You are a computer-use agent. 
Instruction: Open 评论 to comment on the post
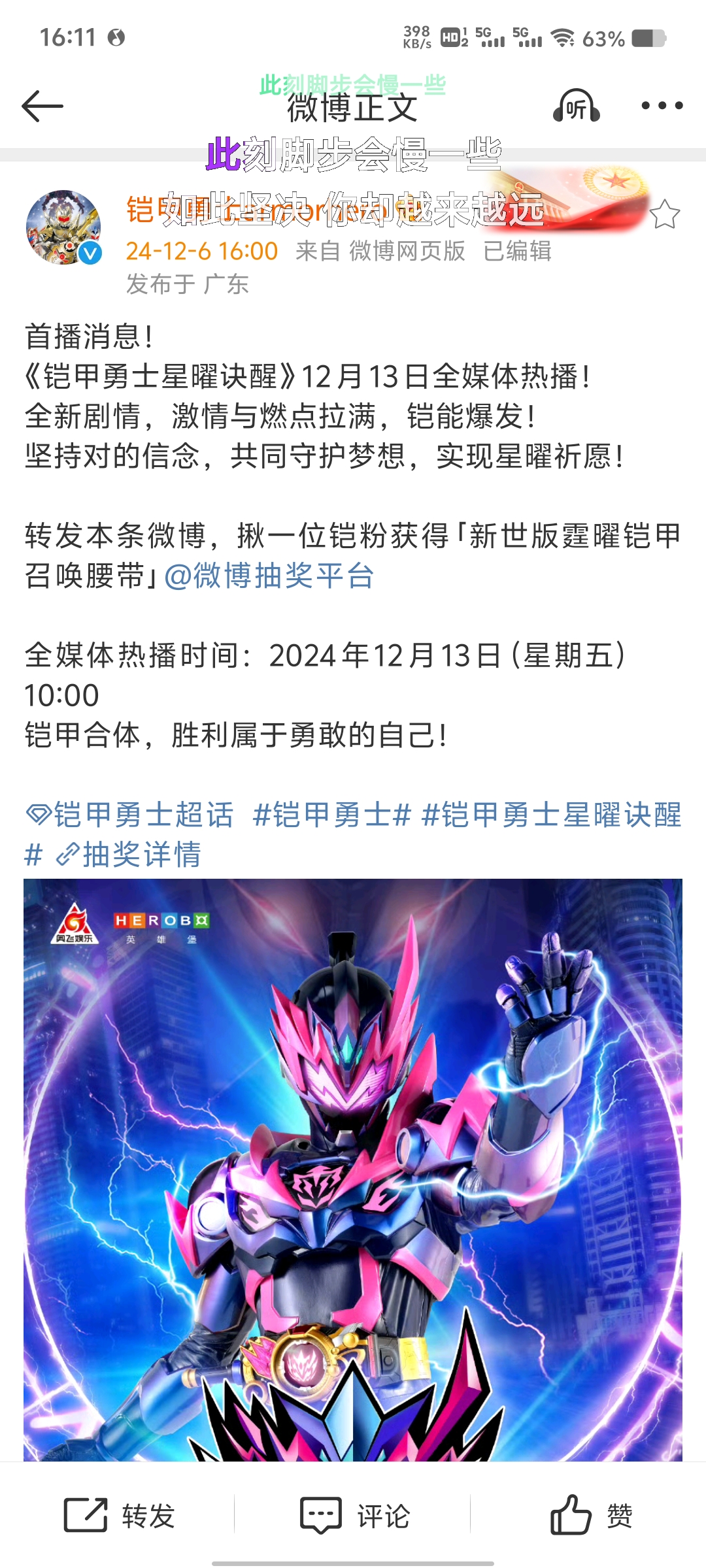[x=354, y=1516]
